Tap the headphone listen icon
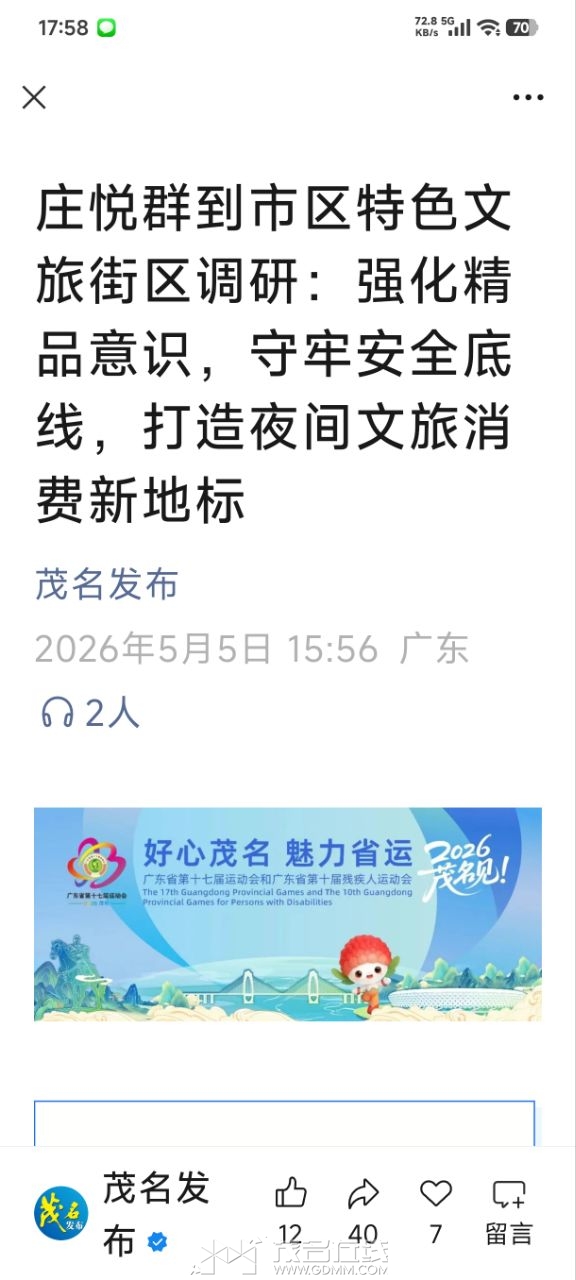 [x=57, y=713]
